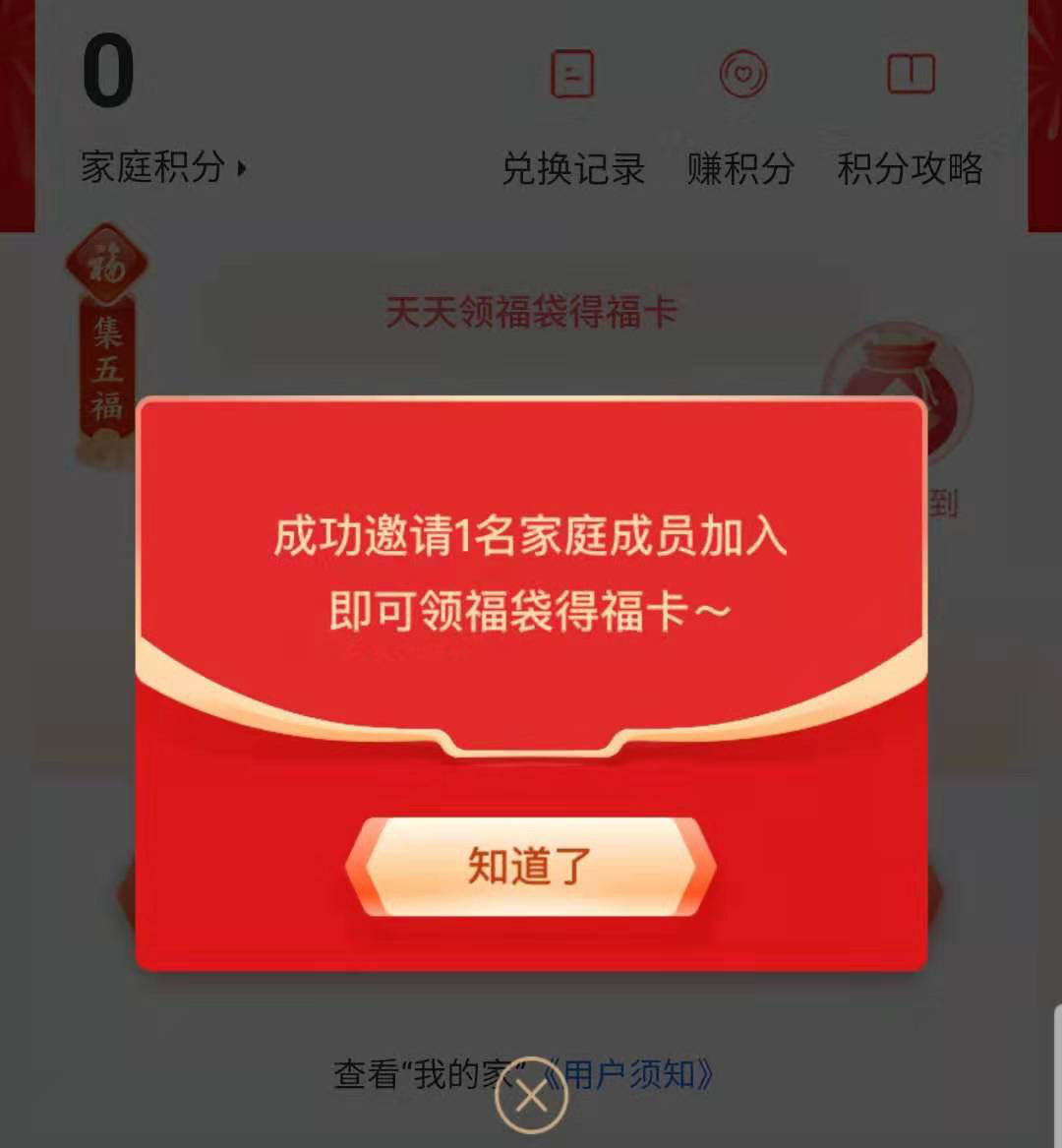Image resolution: width=1062 pixels, height=1148 pixels.
Task: Open the 家庭积分 dropdown
Action: pyautogui.click(x=157, y=169)
